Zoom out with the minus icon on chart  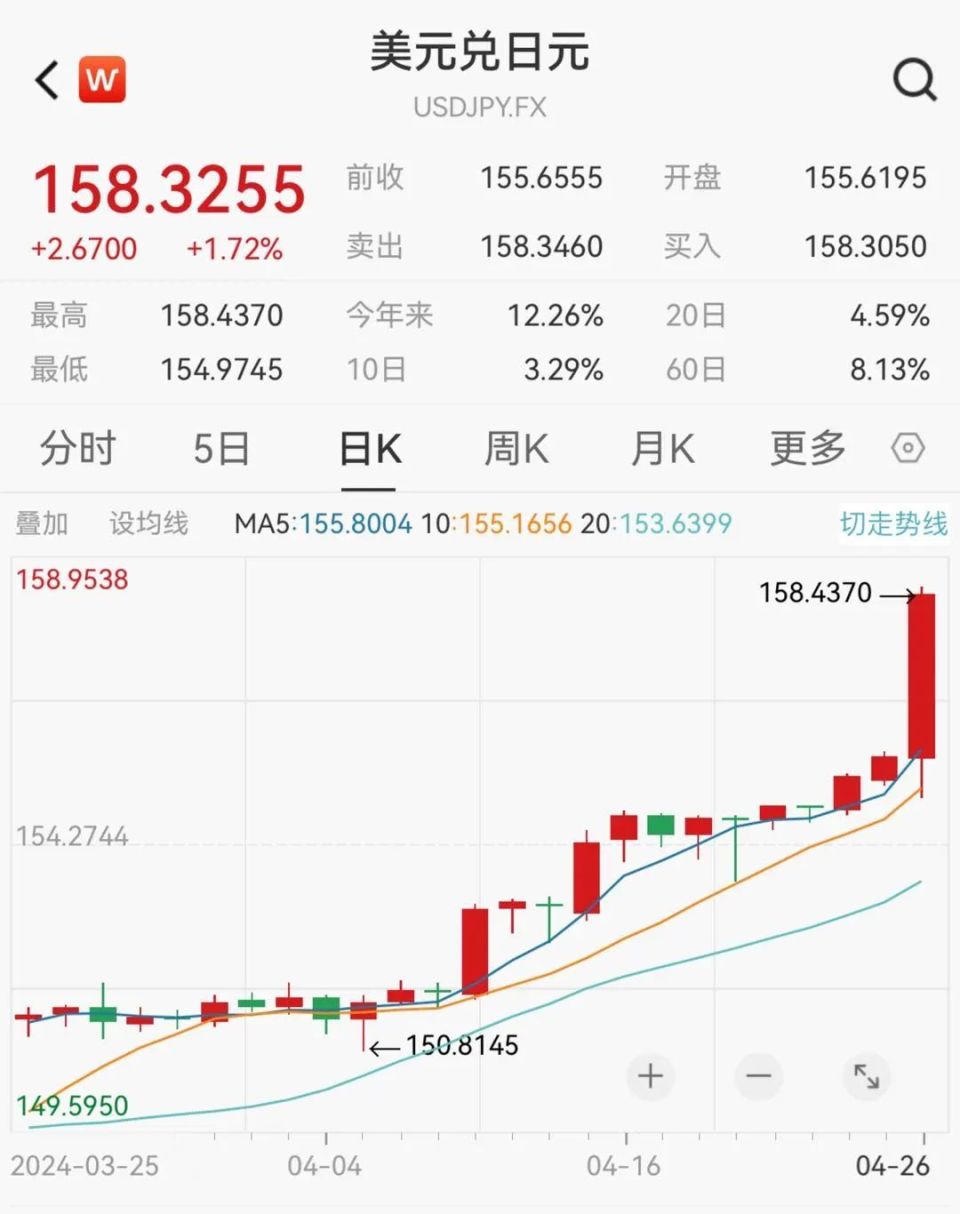pyautogui.click(x=758, y=1076)
